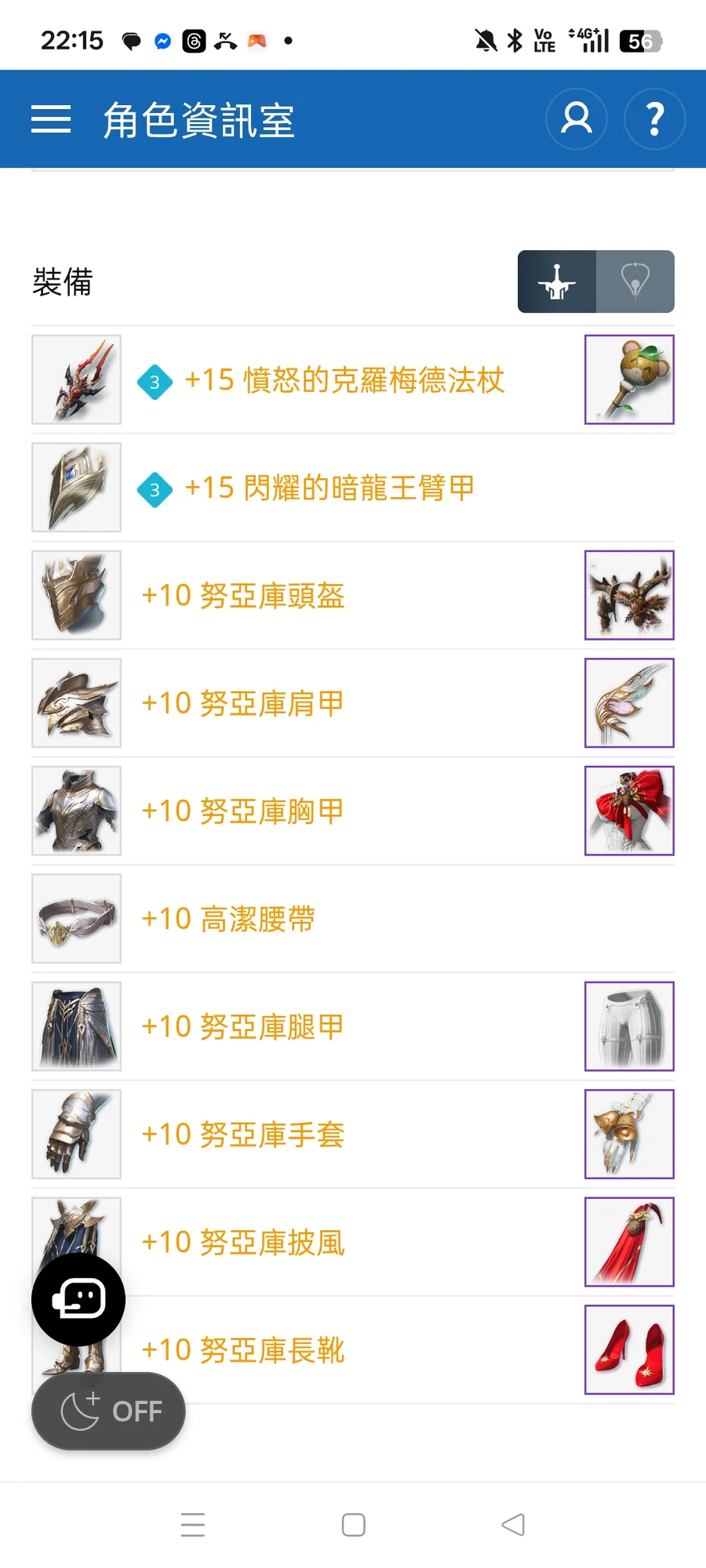Screen dimensions: 706x1568
Task: View +10 努亞庫頭盔 item
Action: [243, 596]
